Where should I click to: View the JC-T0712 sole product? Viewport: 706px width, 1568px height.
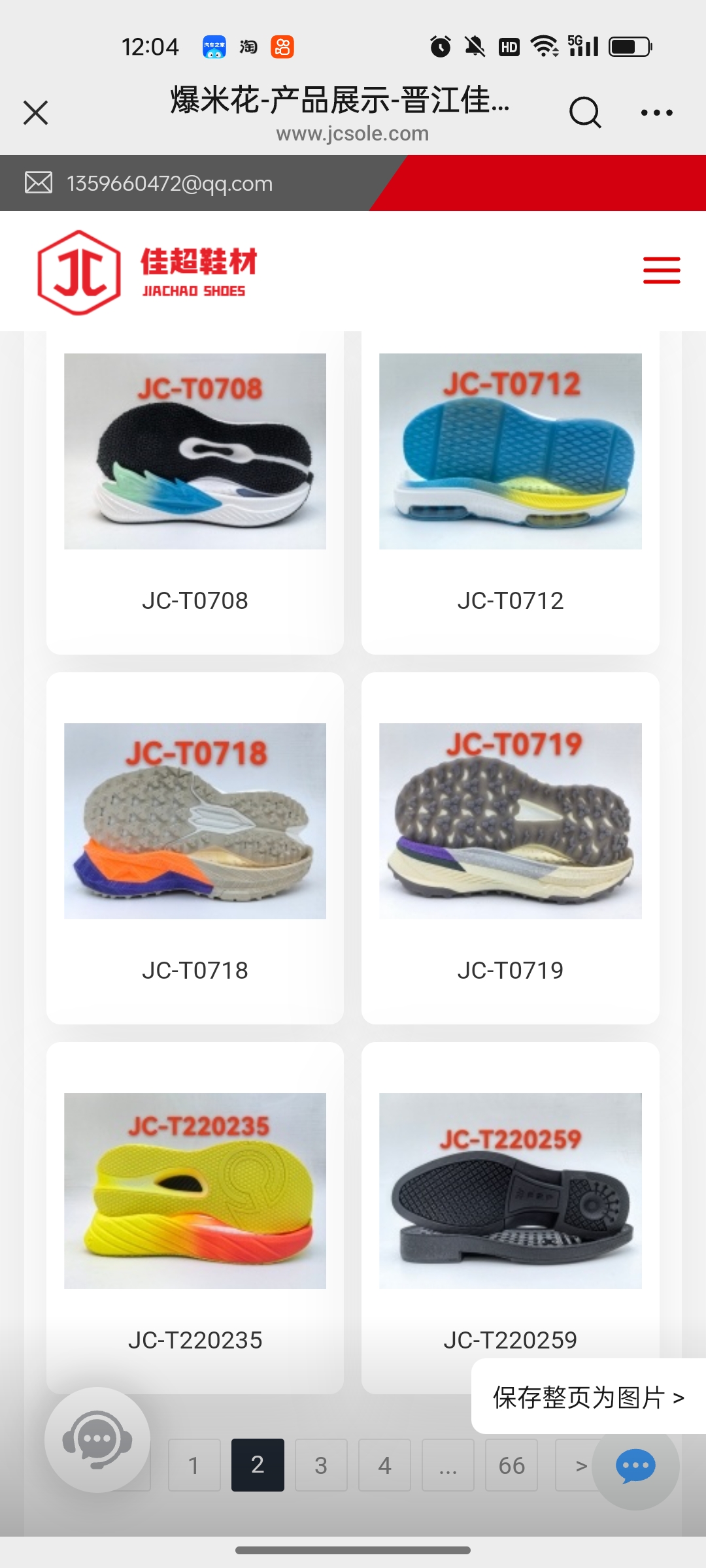tap(510, 490)
